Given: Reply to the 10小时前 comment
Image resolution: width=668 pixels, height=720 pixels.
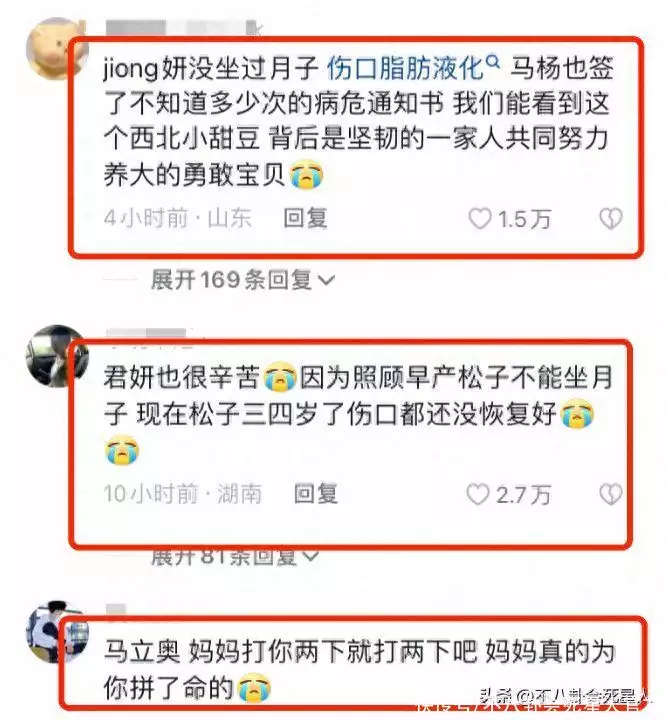Looking at the screenshot, I should point(316,494).
